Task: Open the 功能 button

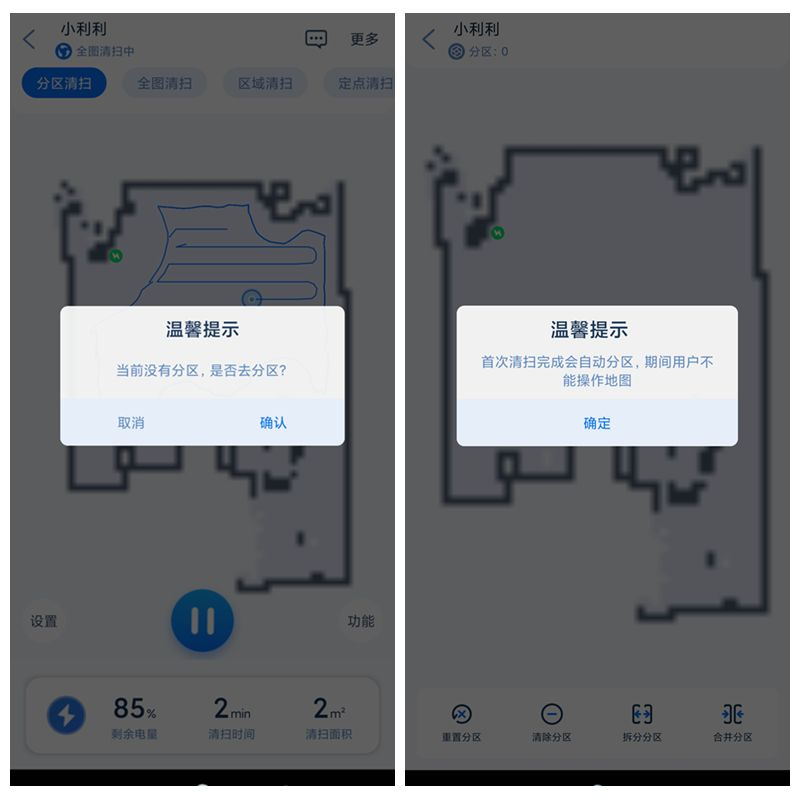Action: click(x=360, y=621)
